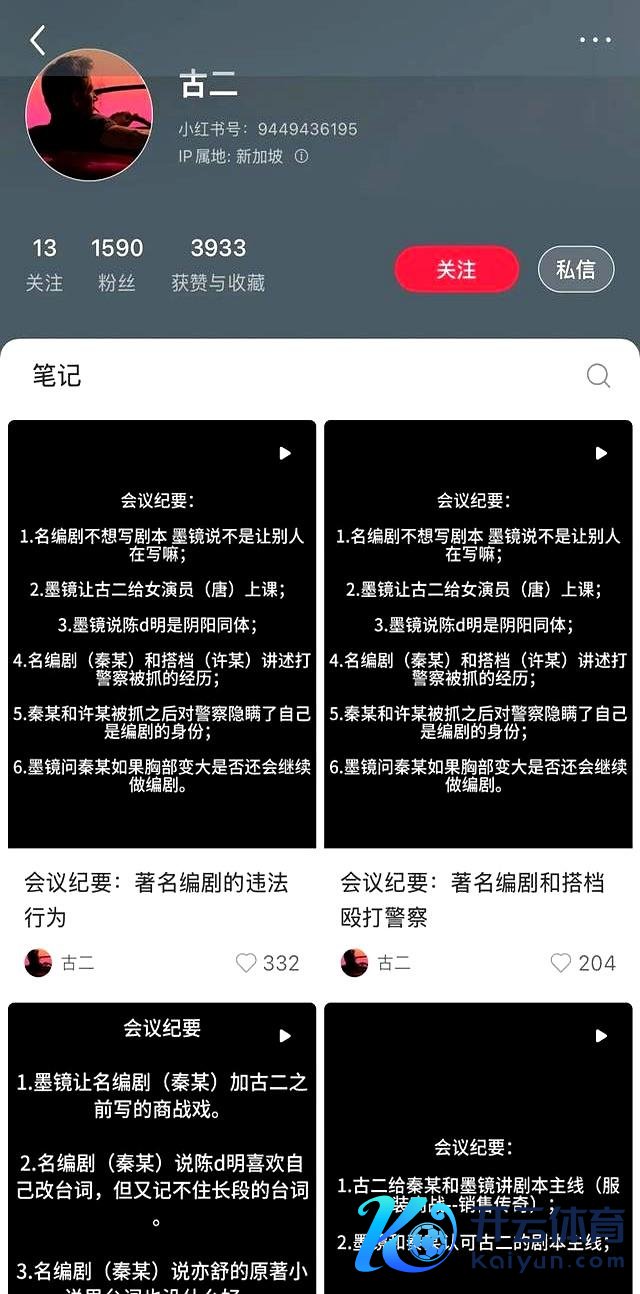Open the note about 古二讲剧本主线

(478, 1150)
